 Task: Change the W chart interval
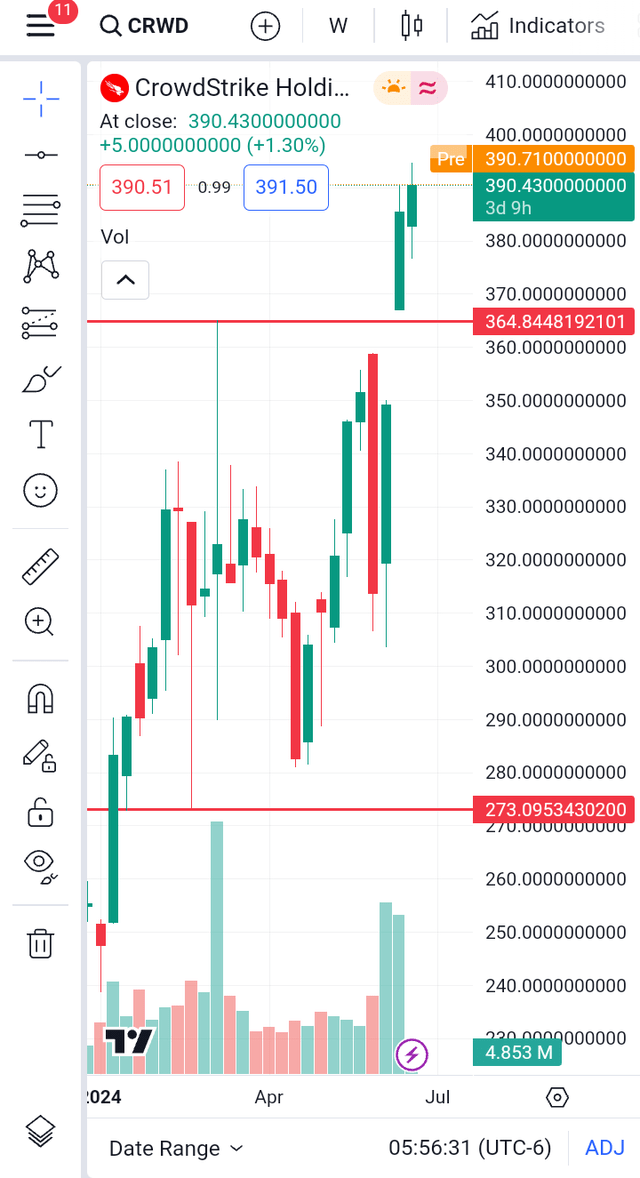[338, 26]
